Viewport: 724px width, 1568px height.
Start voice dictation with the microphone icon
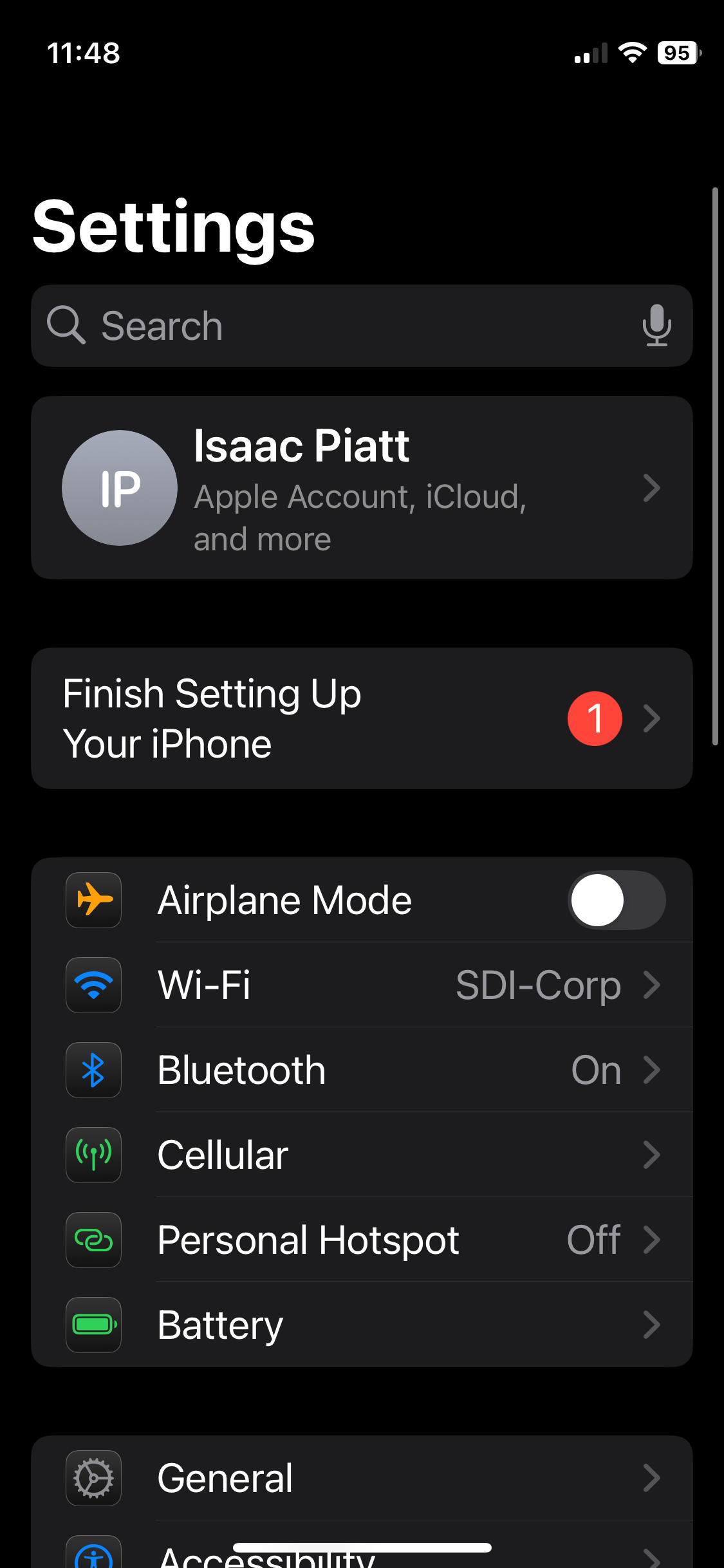pyautogui.click(x=656, y=326)
